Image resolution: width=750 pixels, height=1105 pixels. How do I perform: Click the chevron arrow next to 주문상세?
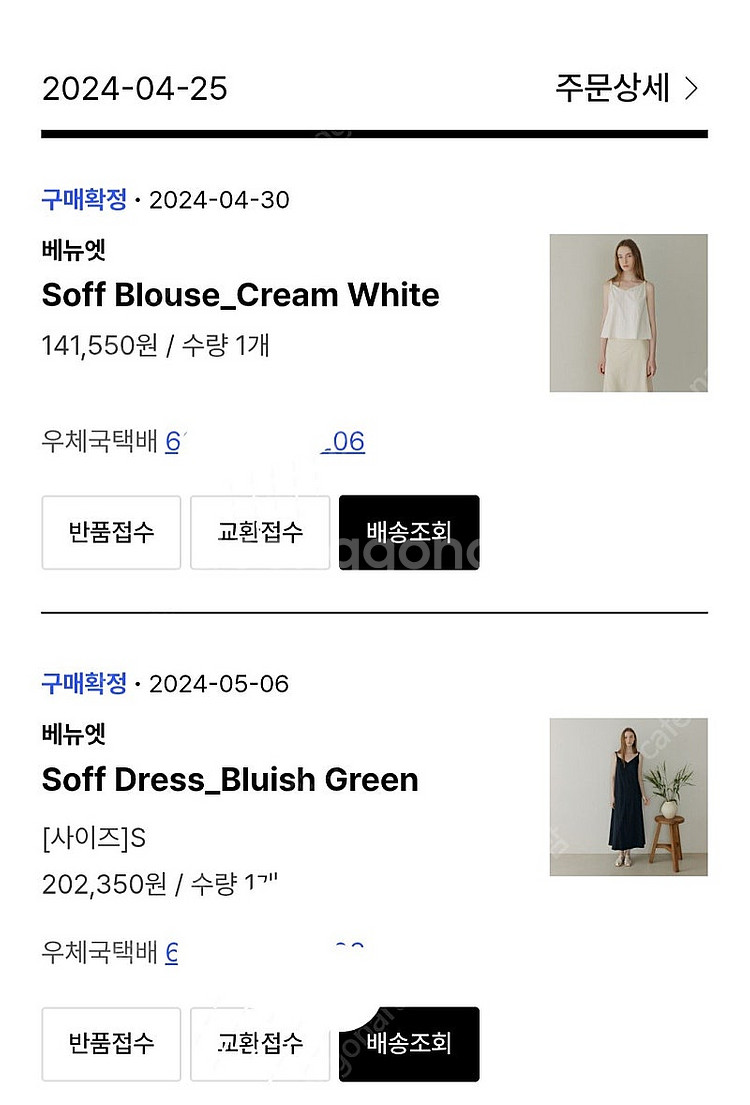pos(690,89)
